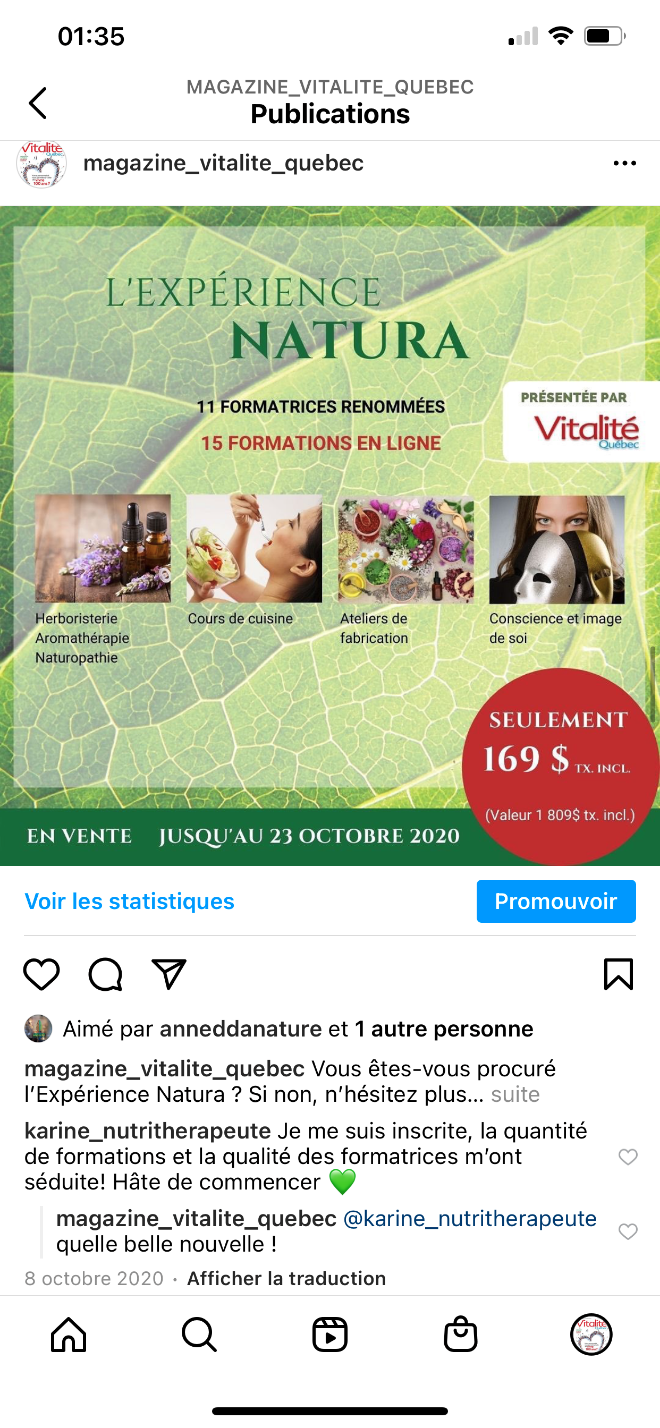Image resolution: width=660 pixels, height=1428 pixels.
Task: Open the Shop tab
Action: coord(460,1334)
